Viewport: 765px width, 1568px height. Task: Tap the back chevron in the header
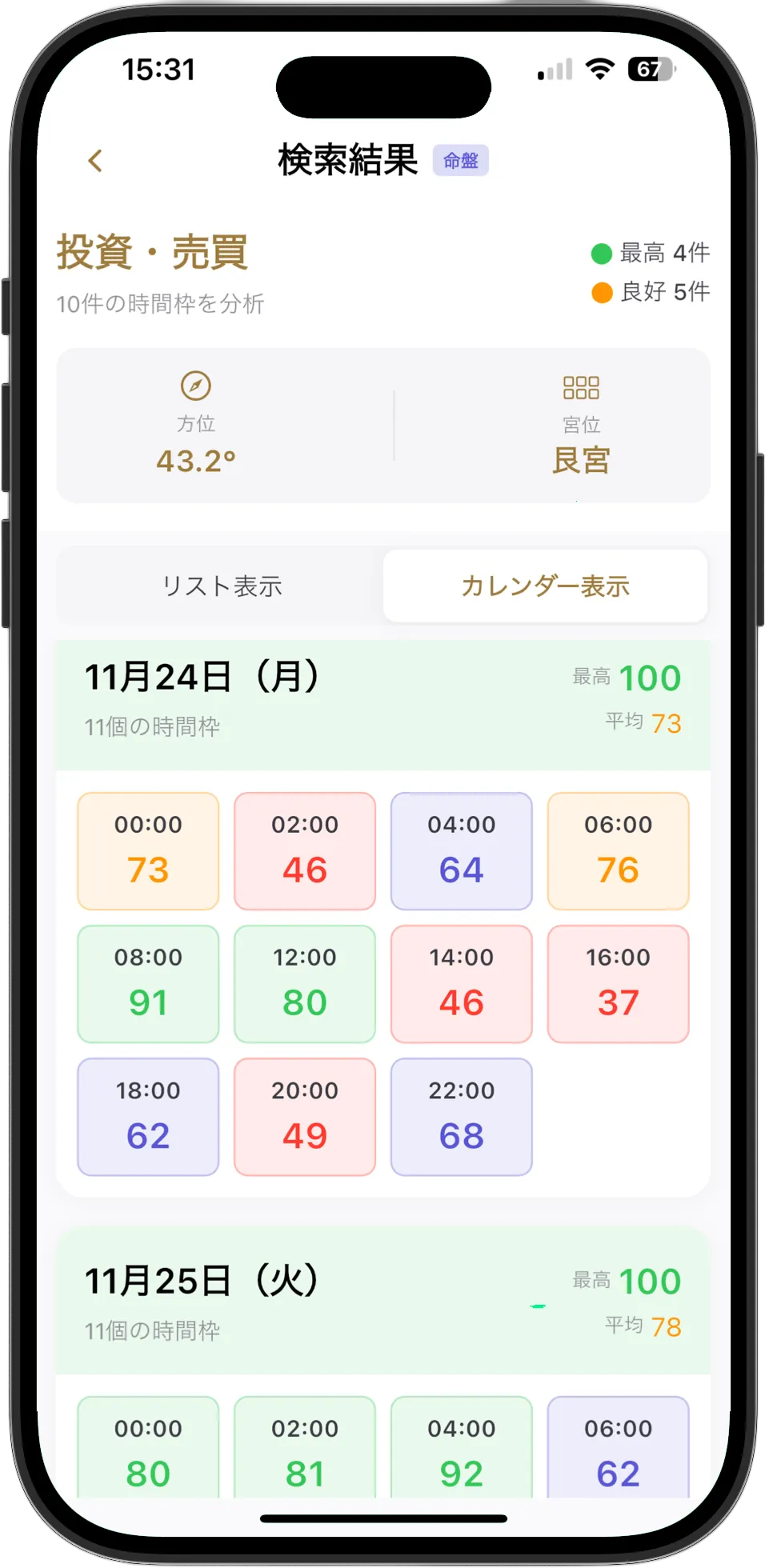[x=95, y=161]
